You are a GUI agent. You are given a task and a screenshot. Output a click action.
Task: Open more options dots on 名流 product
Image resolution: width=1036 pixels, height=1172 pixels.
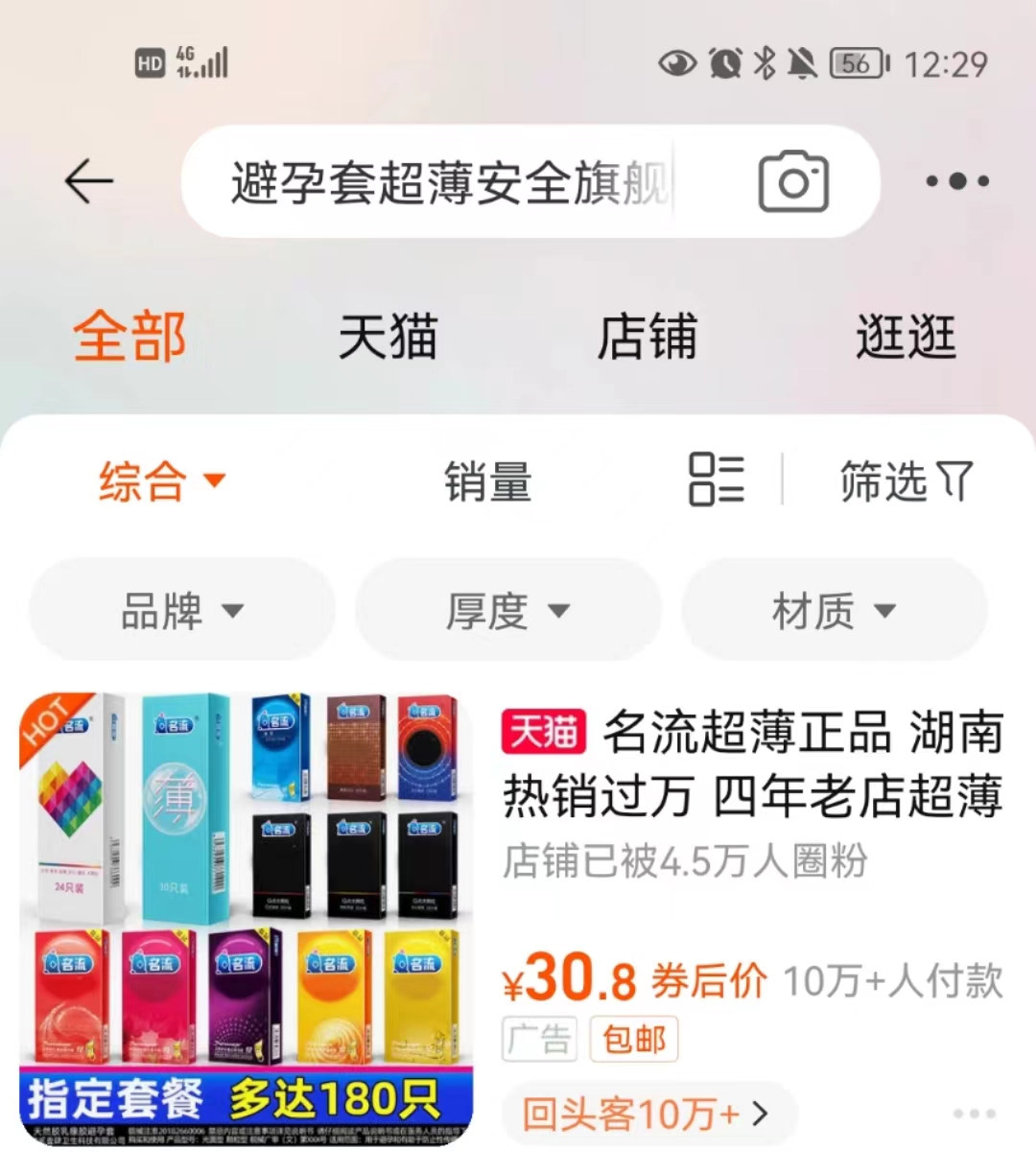pyautogui.click(x=974, y=1113)
